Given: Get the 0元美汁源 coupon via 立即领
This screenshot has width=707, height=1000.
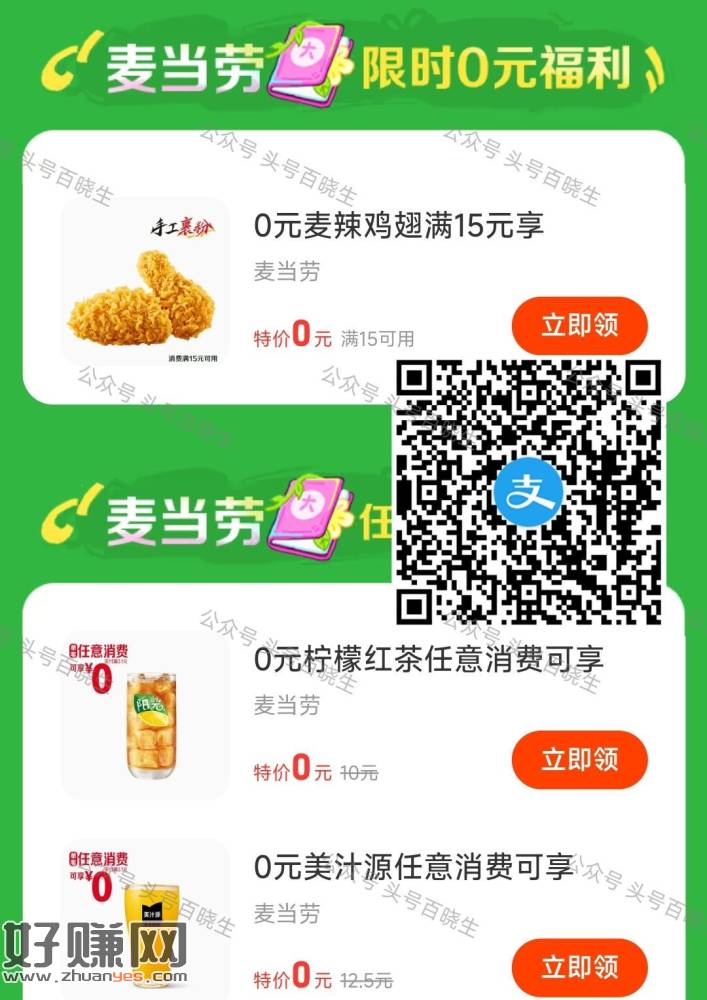Looking at the screenshot, I should [x=579, y=967].
